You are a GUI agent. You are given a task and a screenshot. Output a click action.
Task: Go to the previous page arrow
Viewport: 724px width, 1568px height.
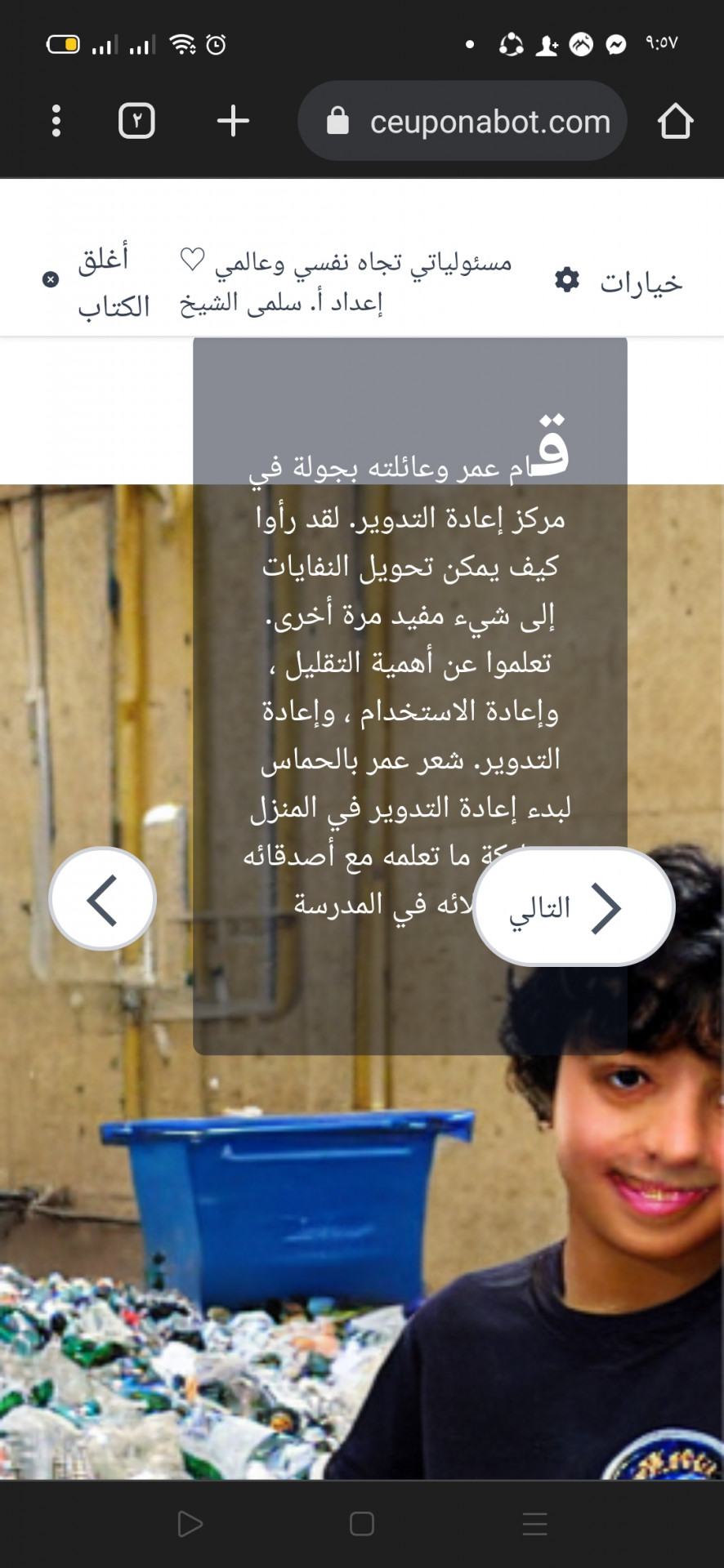click(x=103, y=899)
